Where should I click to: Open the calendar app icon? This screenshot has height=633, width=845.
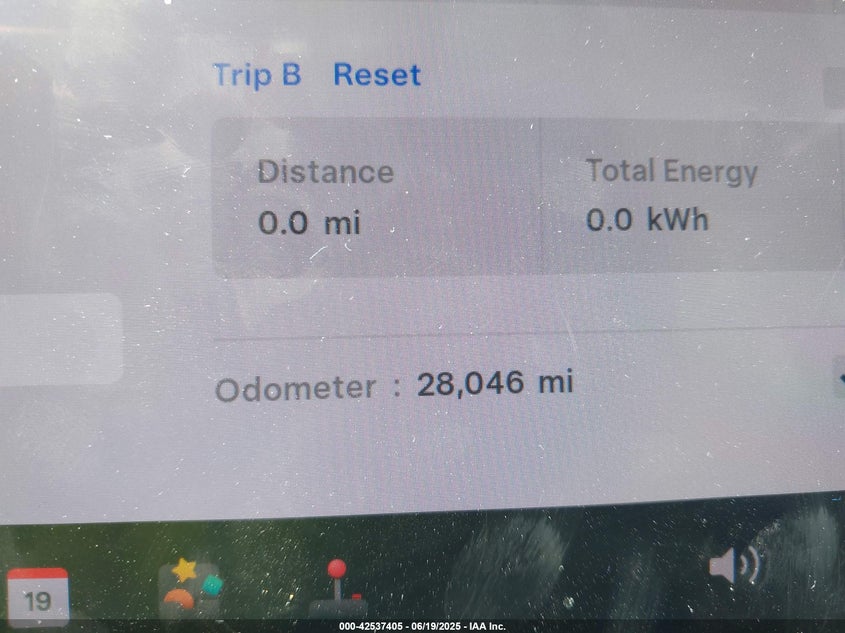click(38, 596)
